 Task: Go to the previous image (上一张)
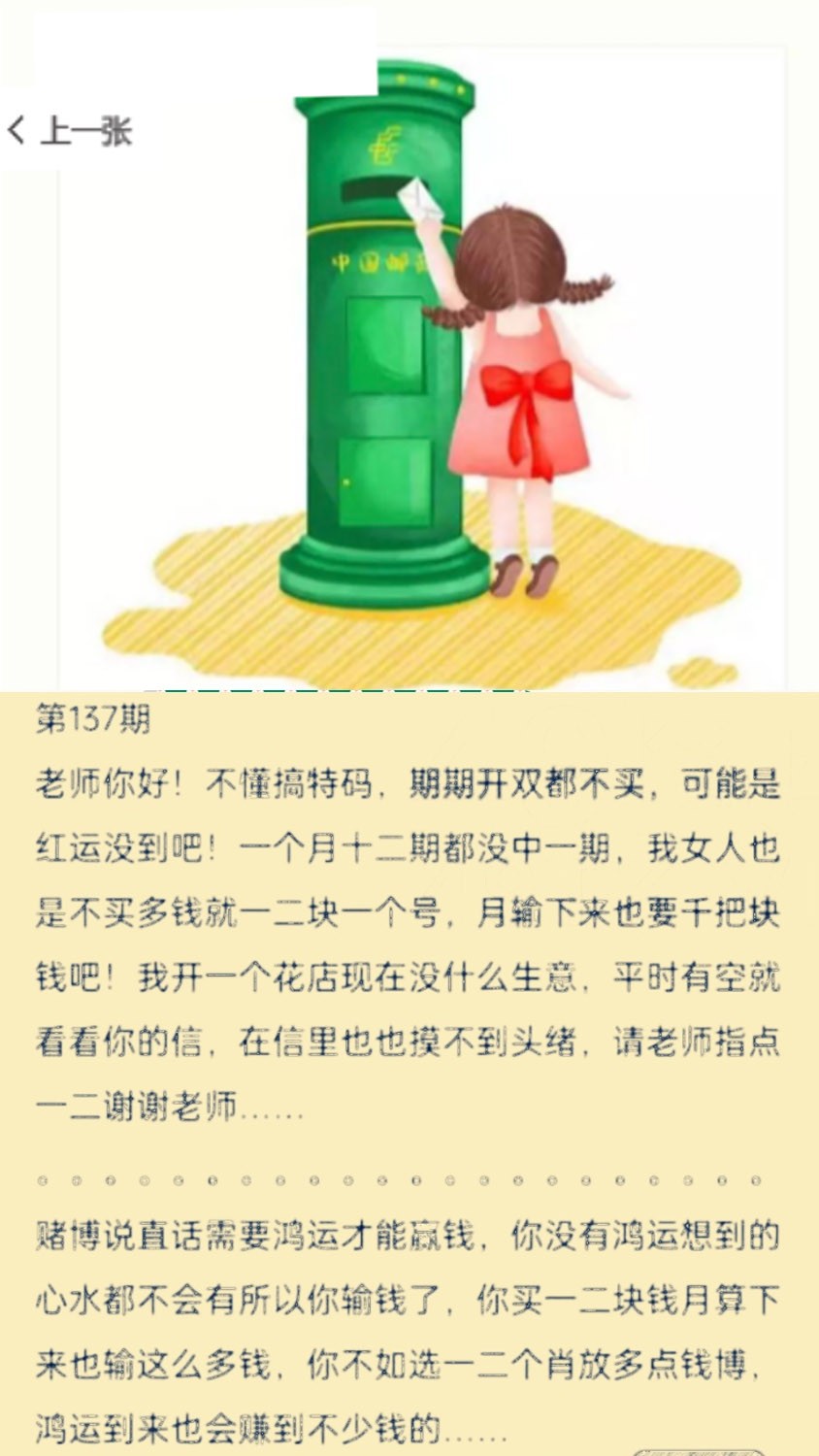(70, 130)
